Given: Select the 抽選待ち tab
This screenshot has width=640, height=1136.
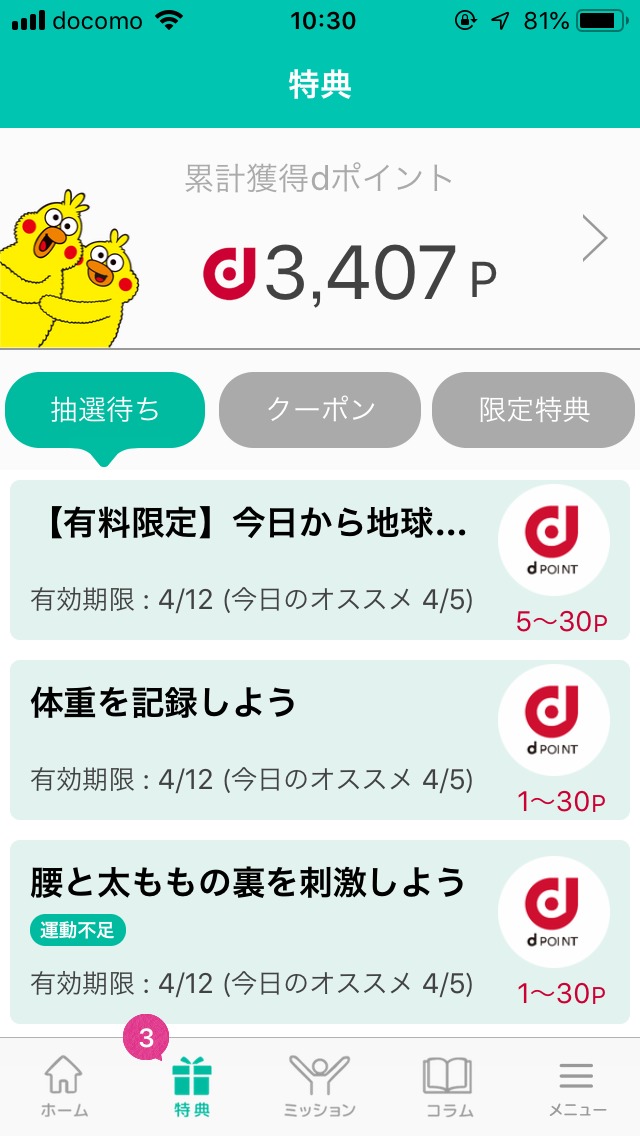Looking at the screenshot, I should click(105, 410).
